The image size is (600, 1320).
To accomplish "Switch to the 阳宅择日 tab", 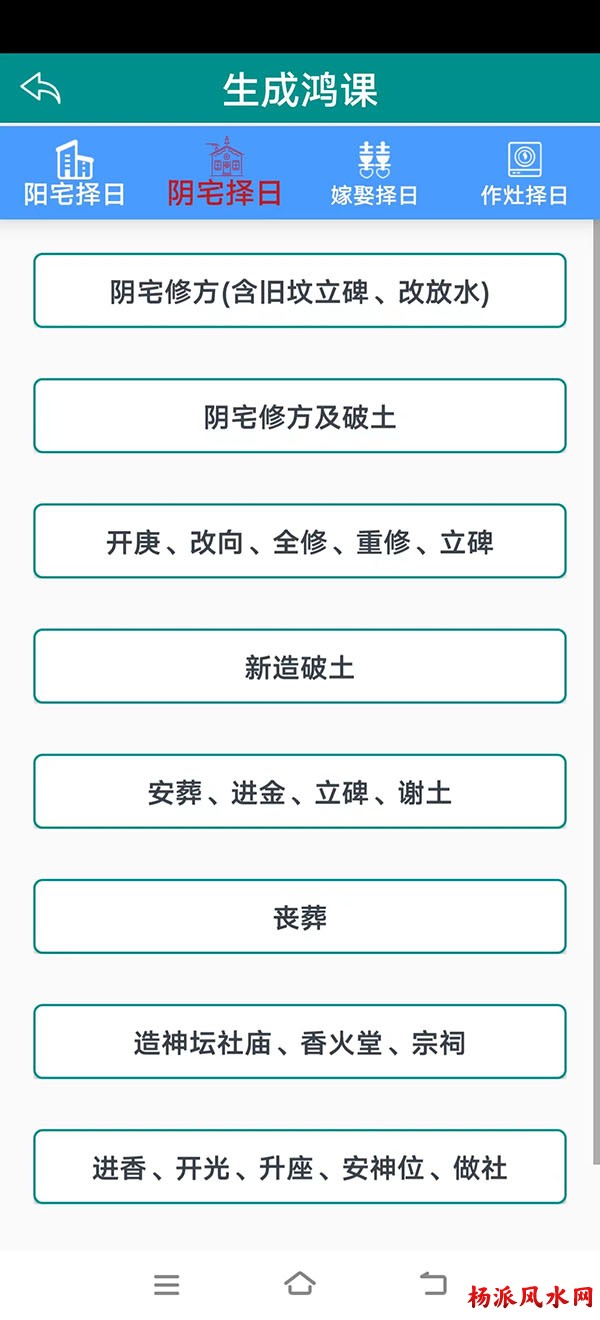I will tap(74, 174).
